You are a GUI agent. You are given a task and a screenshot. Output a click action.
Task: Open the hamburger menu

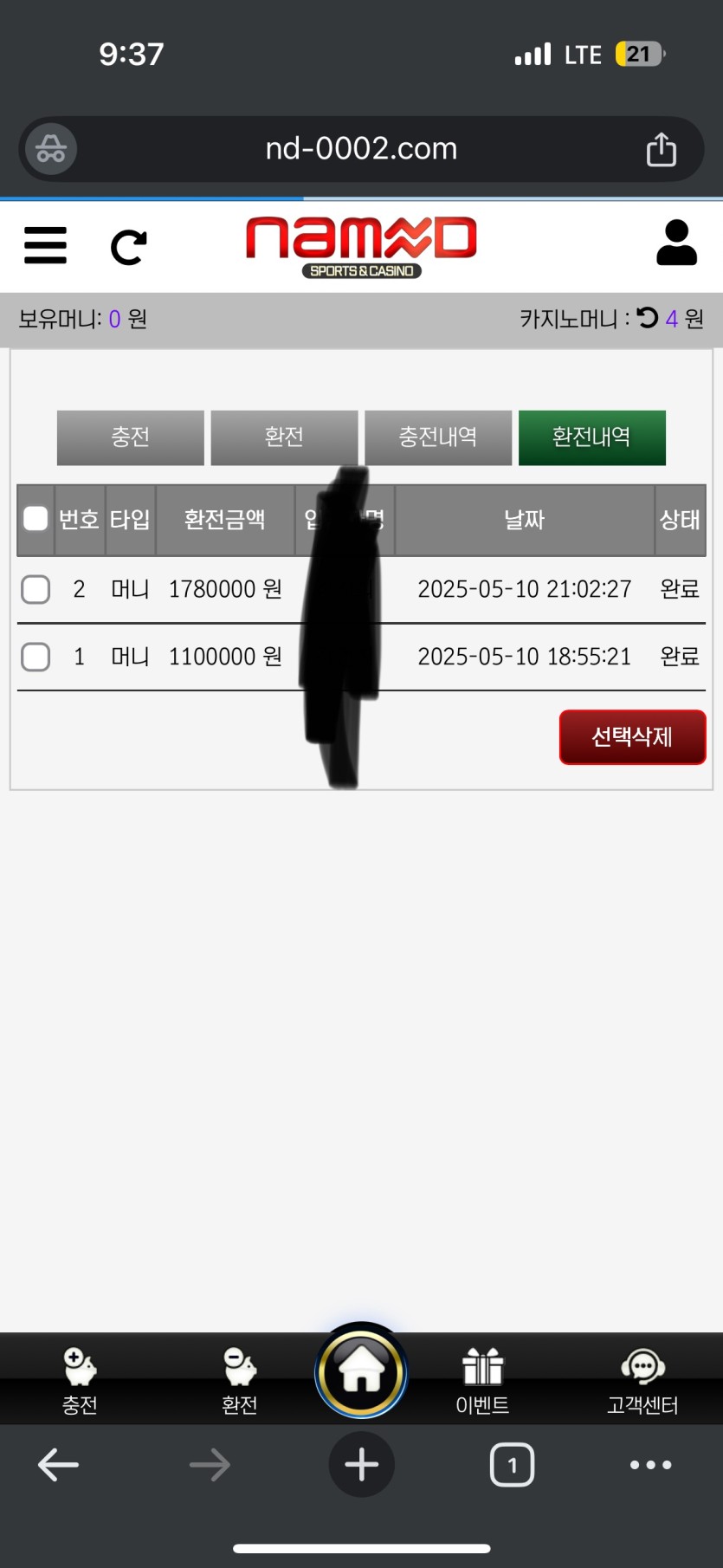(x=45, y=246)
